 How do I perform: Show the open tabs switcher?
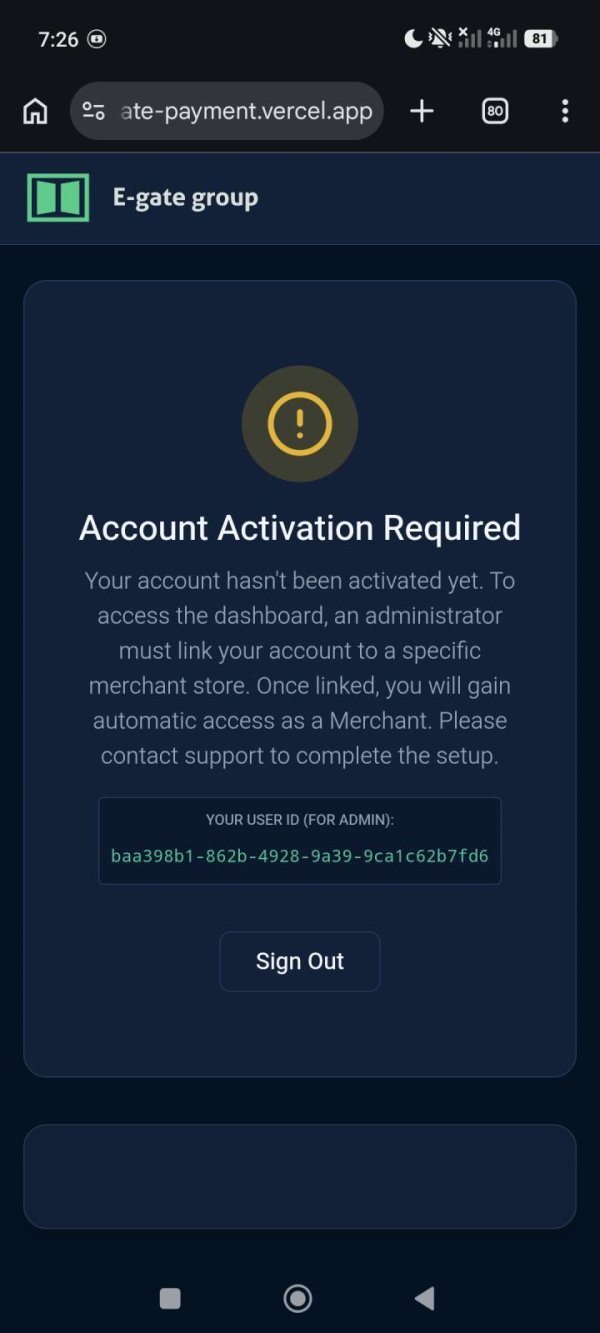coord(494,111)
